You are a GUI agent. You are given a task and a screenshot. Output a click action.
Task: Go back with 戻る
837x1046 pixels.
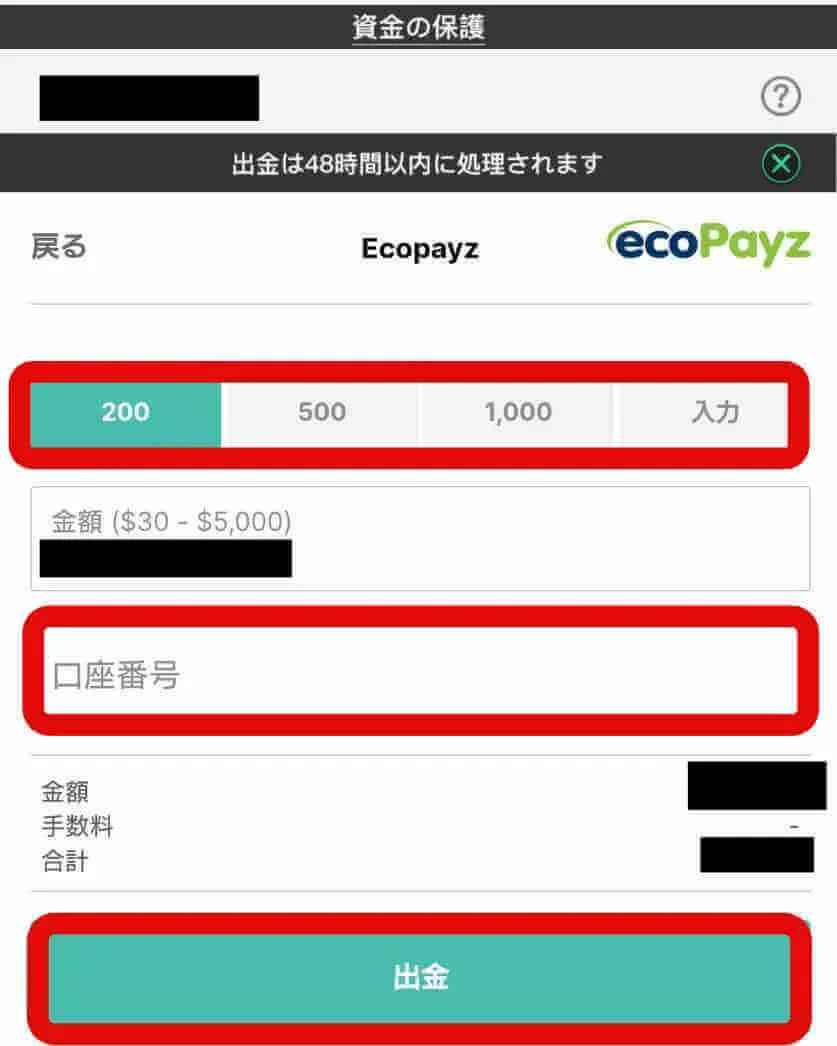click(x=59, y=247)
